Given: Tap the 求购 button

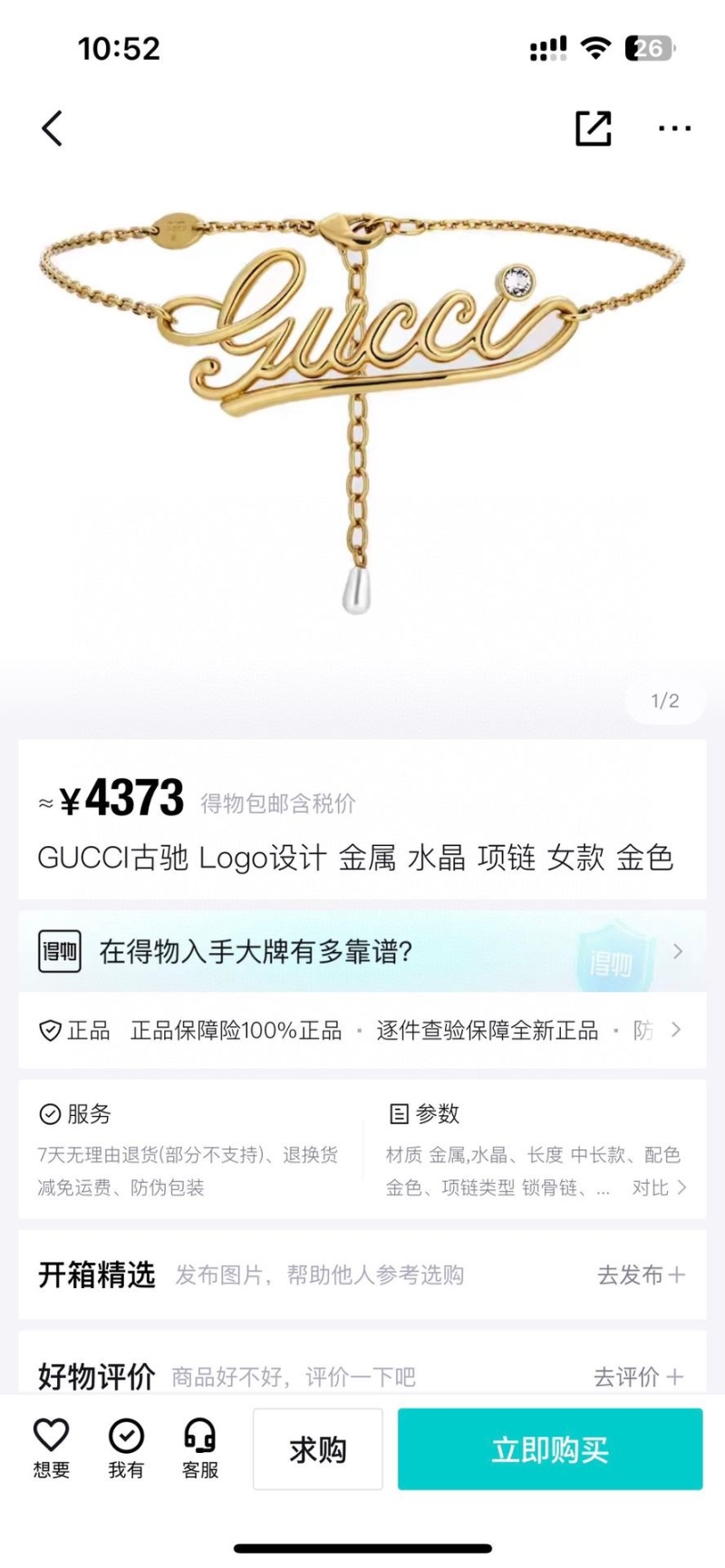Looking at the screenshot, I should 317,1449.
